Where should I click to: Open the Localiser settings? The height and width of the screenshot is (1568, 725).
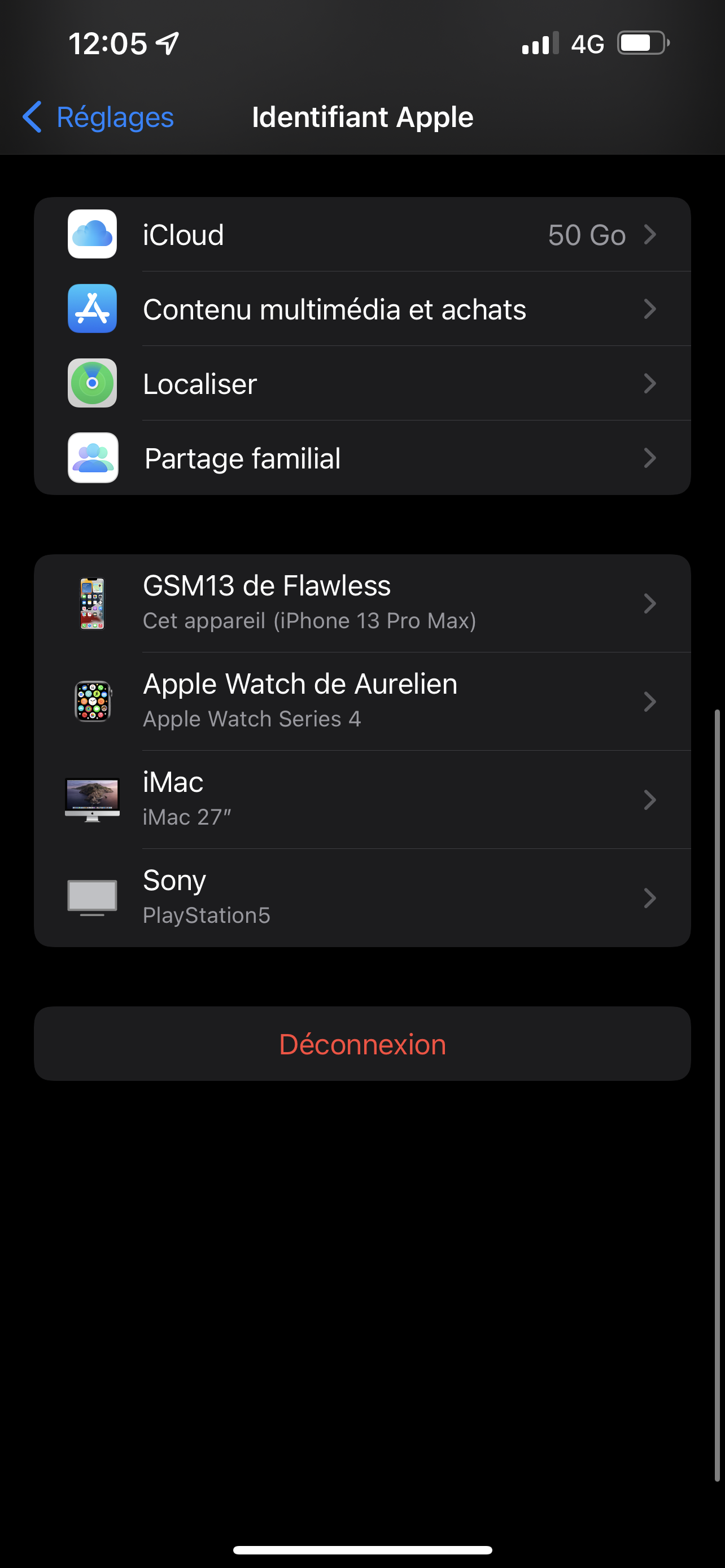(362, 383)
